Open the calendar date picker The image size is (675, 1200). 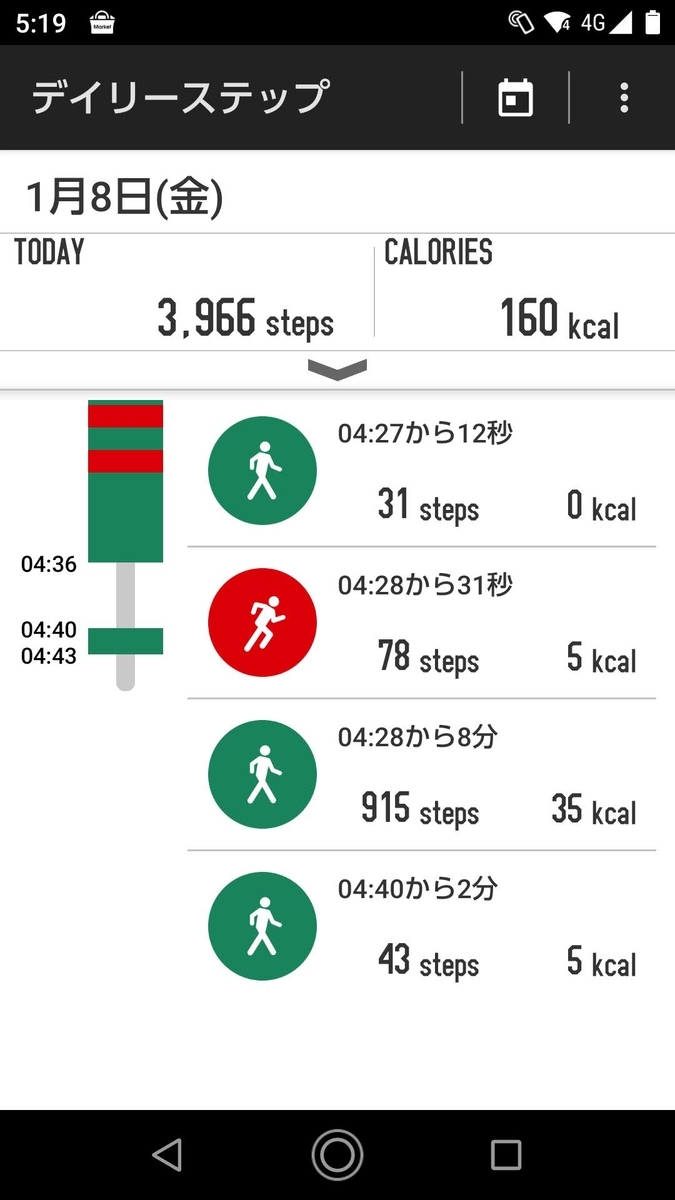point(515,98)
